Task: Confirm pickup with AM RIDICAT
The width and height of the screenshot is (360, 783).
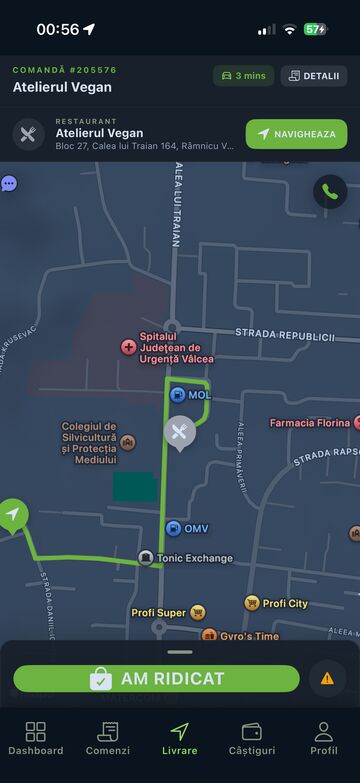Action: tap(156, 679)
